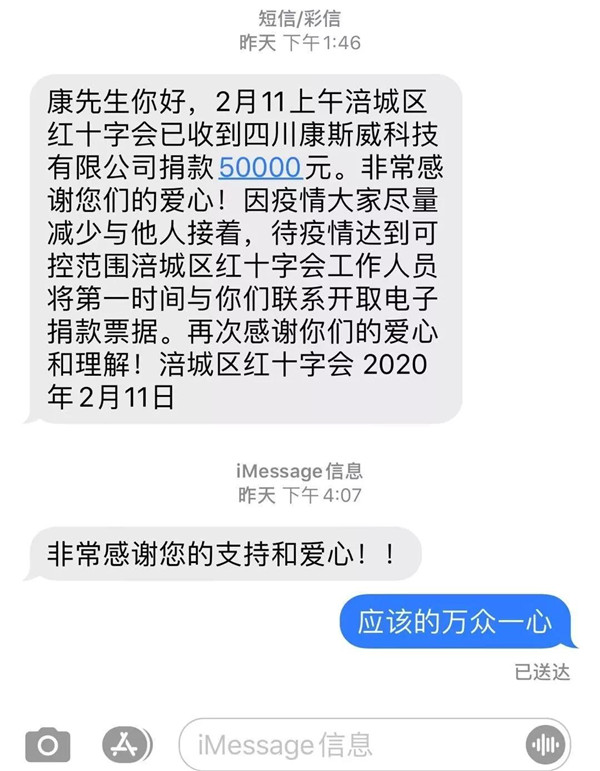Record an audio message
600x771 pixels.
click(546, 745)
